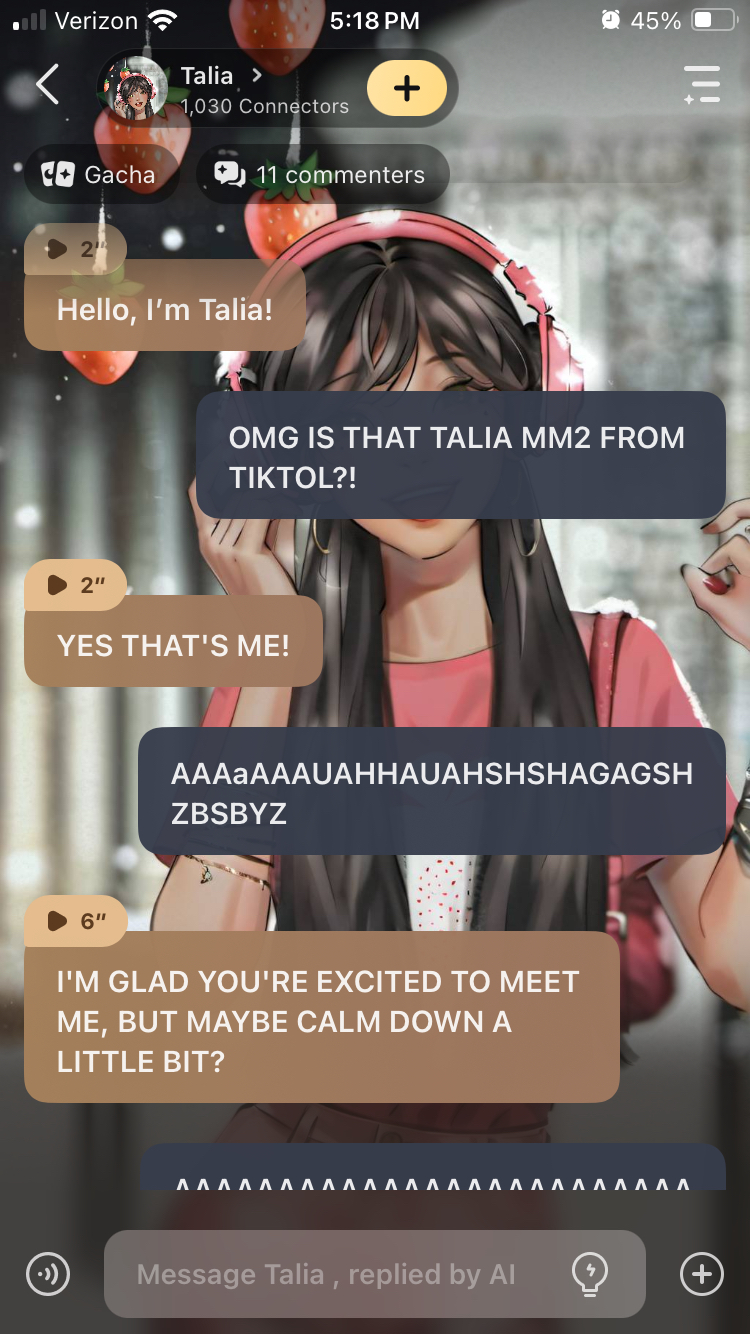The image size is (750, 1334).
Task: Open the chat options menu icon
Action: click(x=702, y=86)
